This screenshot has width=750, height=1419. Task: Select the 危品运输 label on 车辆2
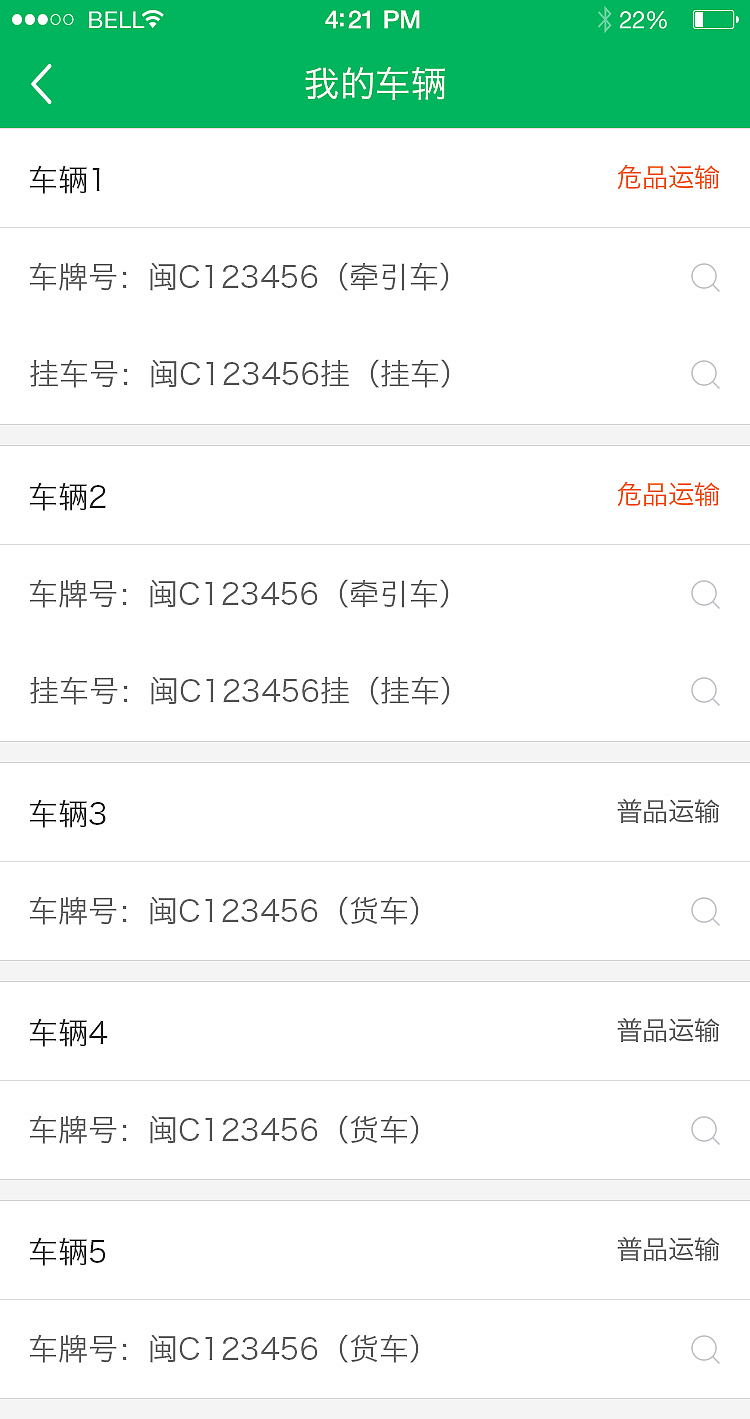click(669, 494)
